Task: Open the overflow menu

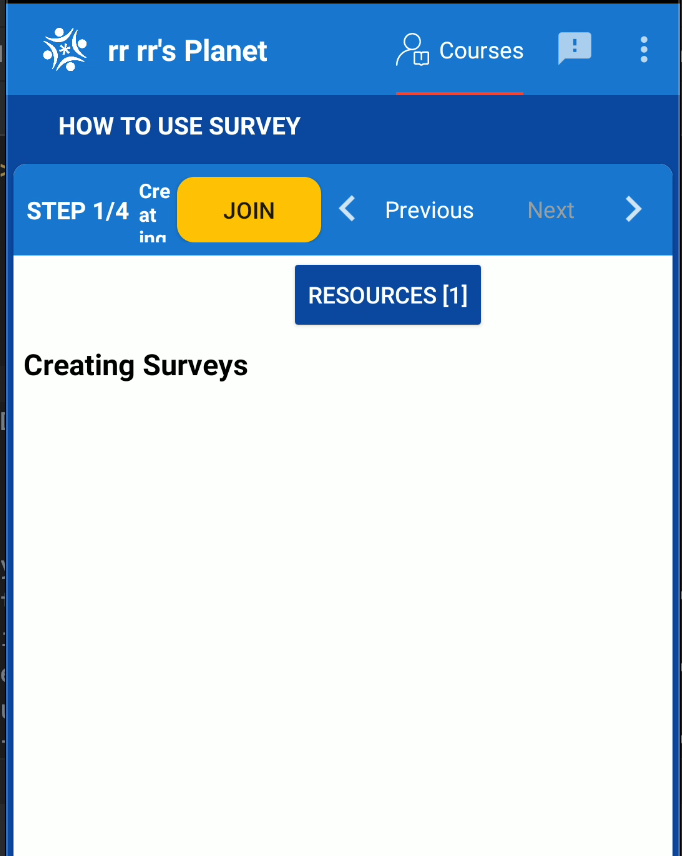Action: point(644,49)
